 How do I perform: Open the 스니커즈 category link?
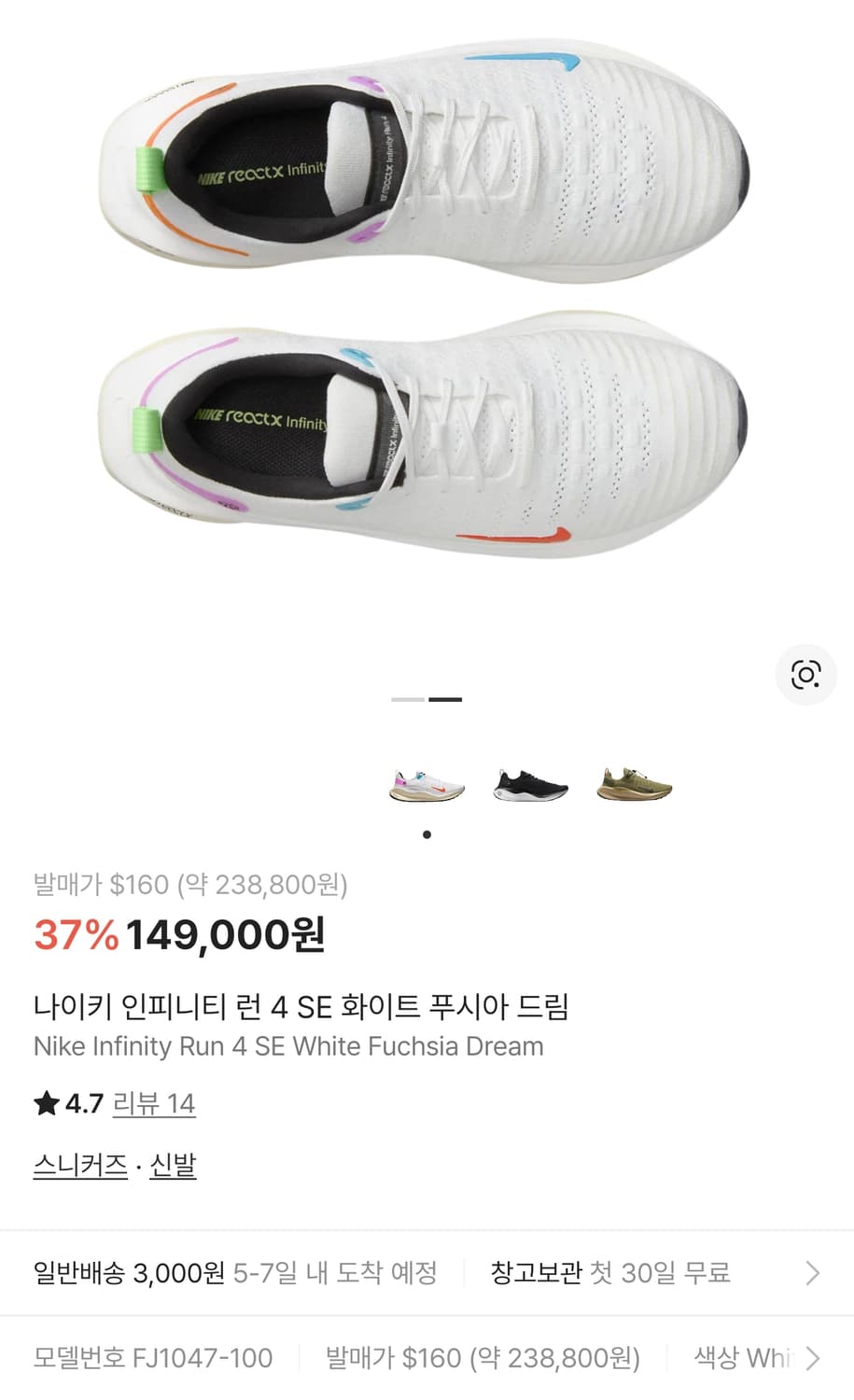(80, 1166)
